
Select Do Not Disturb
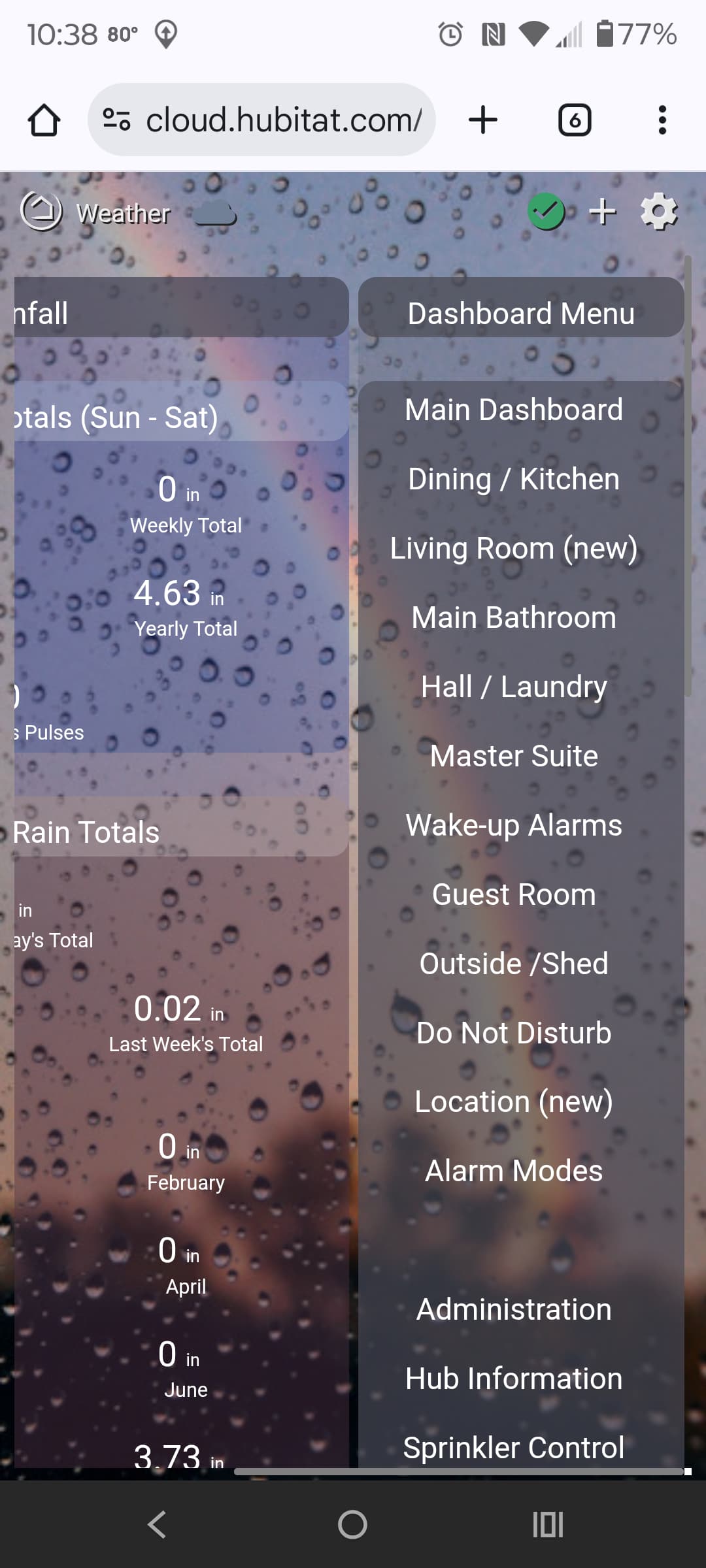(514, 1034)
